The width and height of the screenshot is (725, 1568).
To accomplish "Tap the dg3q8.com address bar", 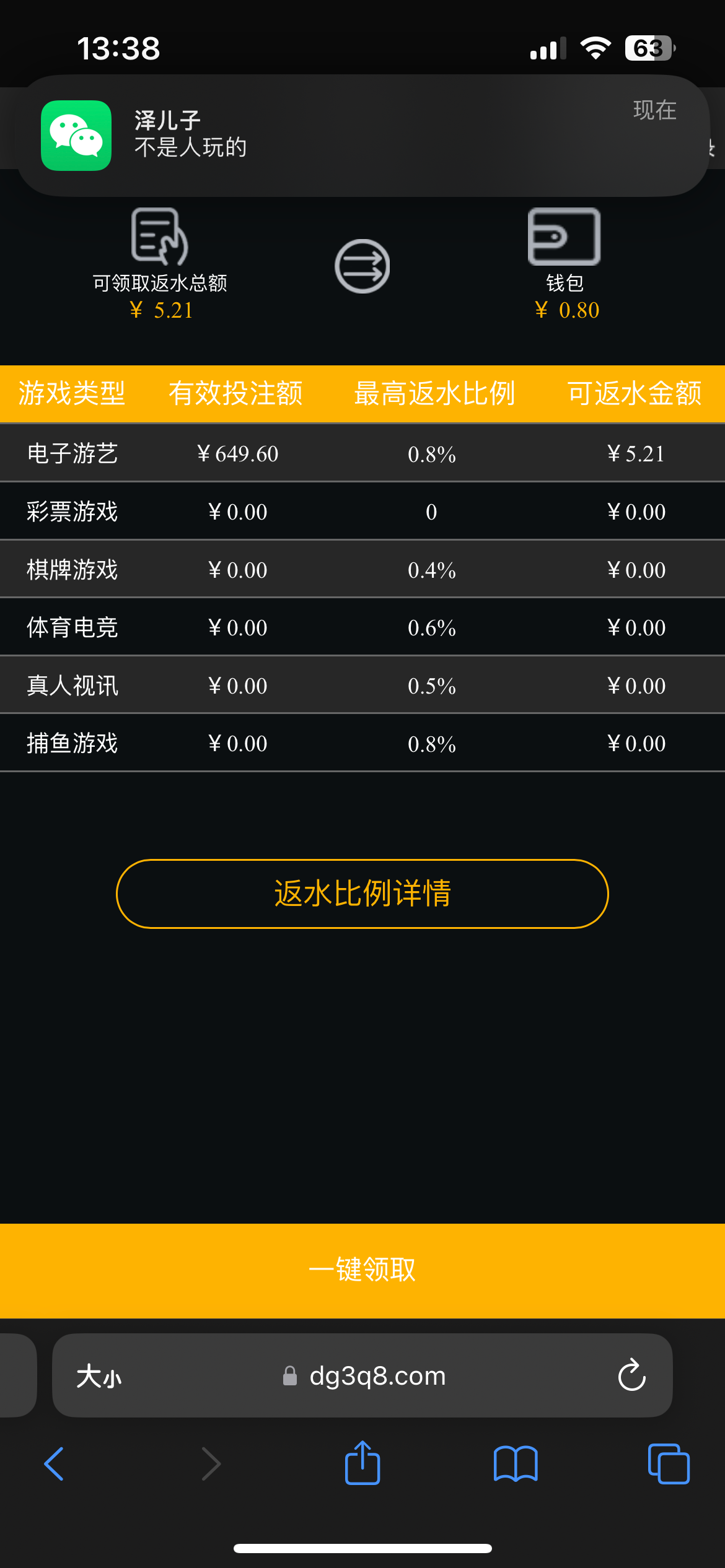I will 377,1376.
